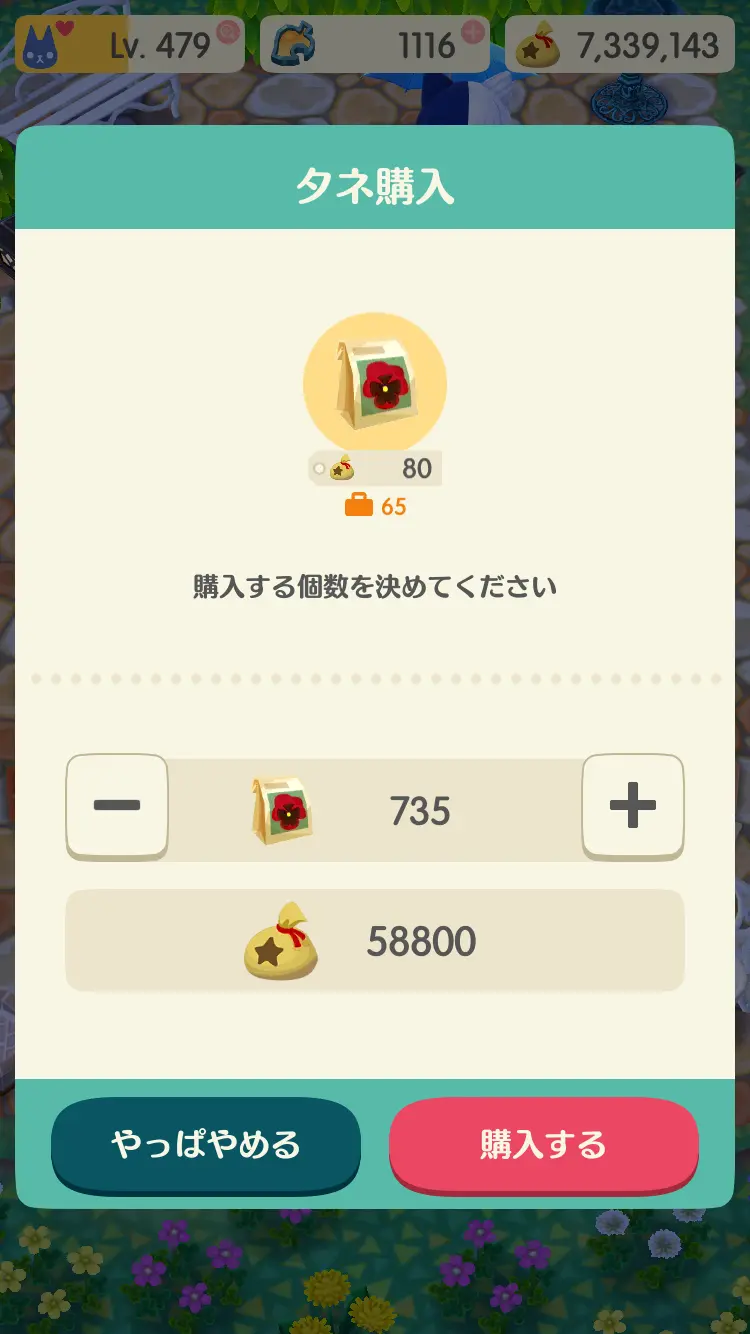Confirm purchase with 購入する
This screenshot has width=750, height=1334.
tap(543, 1144)
